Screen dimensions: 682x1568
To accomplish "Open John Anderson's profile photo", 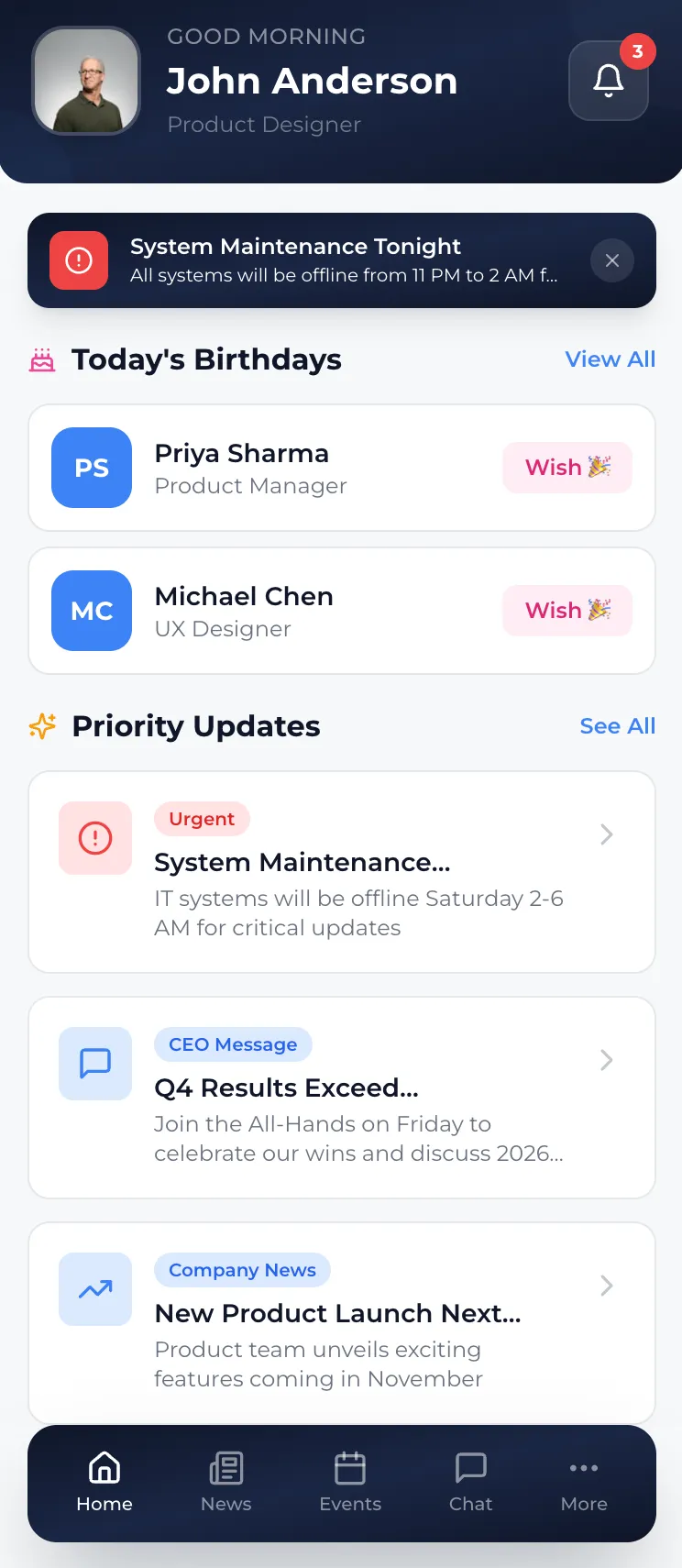I will 86,81.
